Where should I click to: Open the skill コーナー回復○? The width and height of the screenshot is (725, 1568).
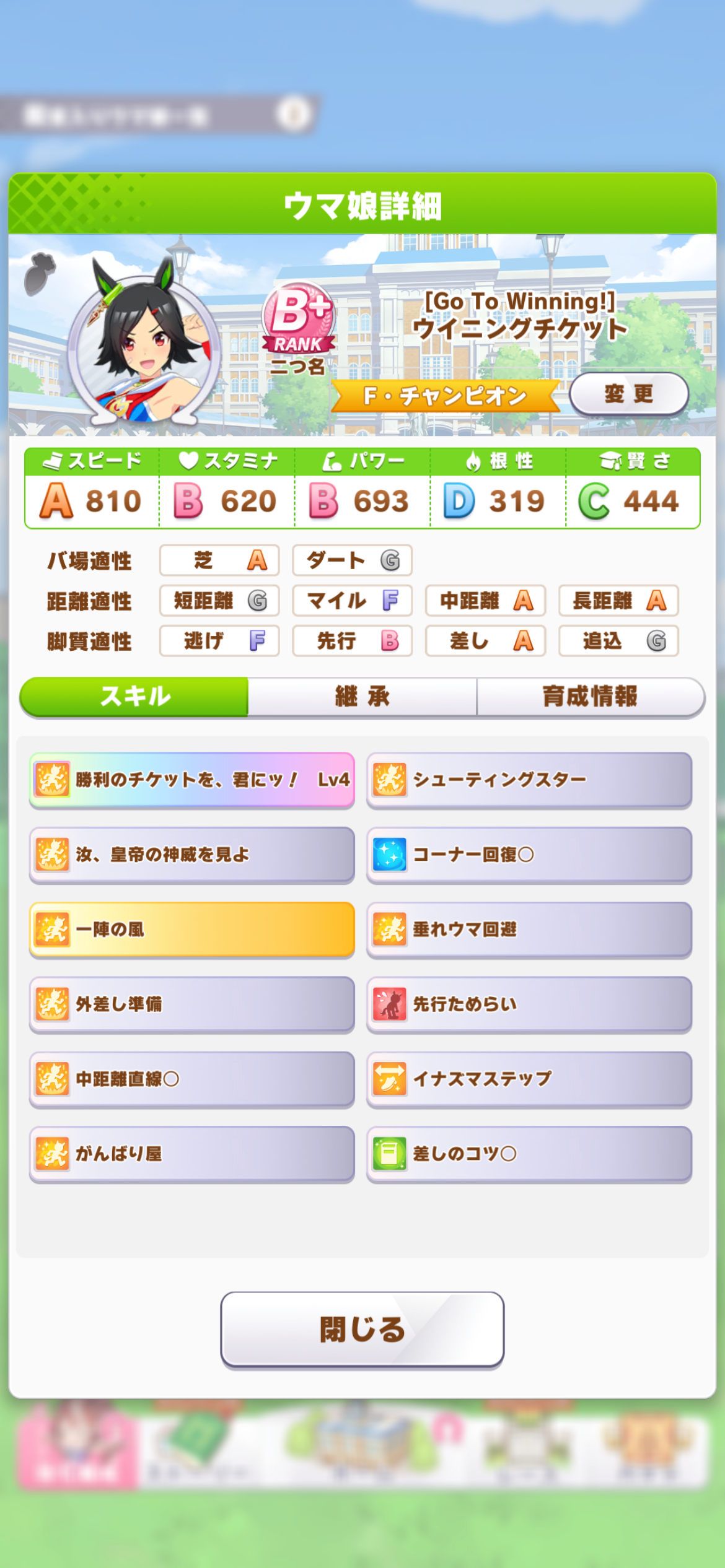pyautogui.click(x=529, y=855)
